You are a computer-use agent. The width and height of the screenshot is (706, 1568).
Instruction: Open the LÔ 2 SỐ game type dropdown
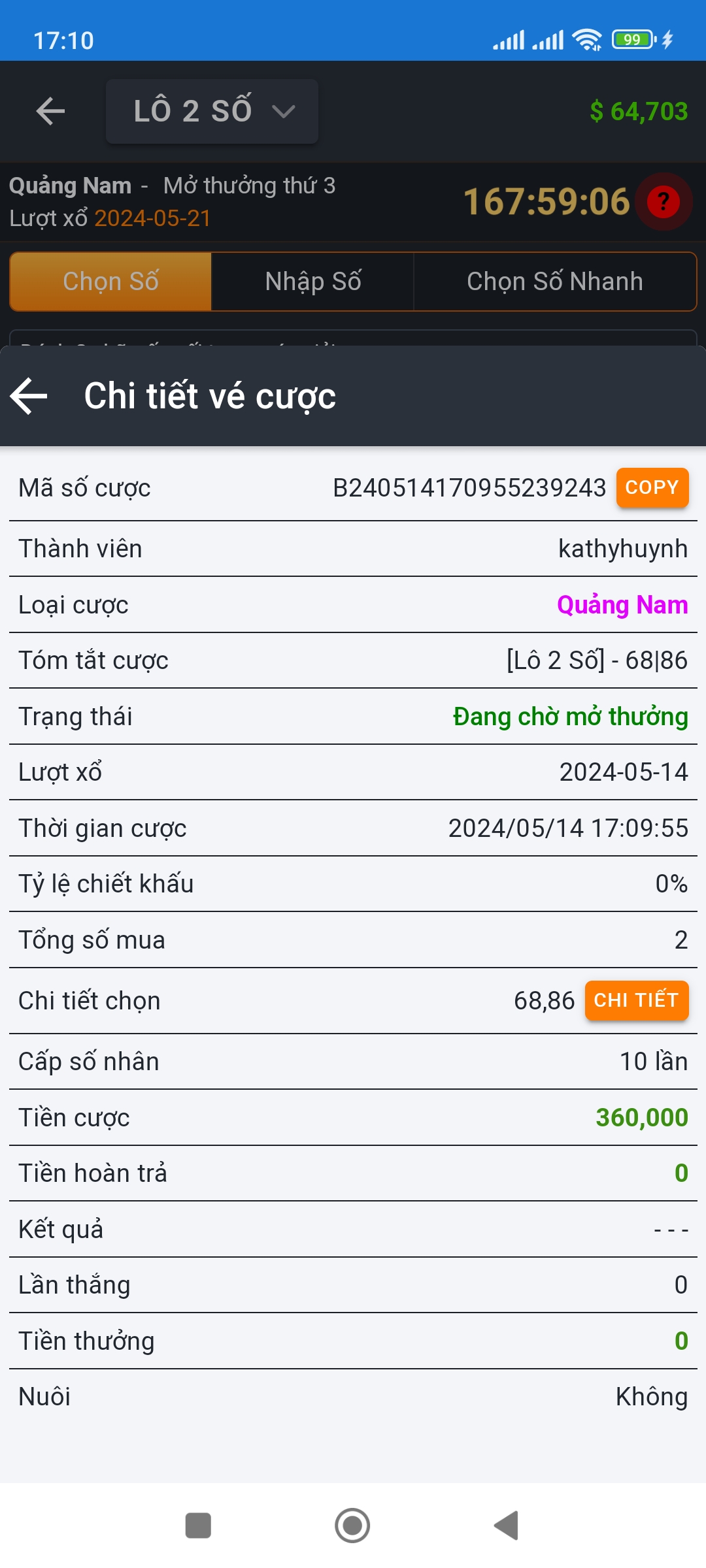point(211,110)
